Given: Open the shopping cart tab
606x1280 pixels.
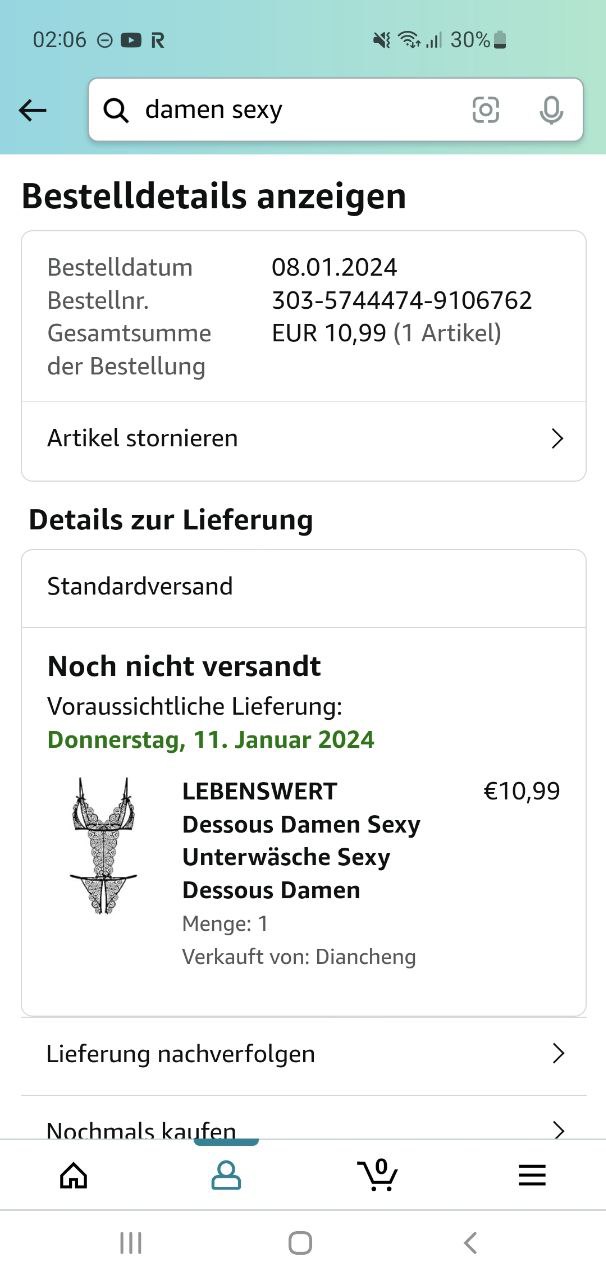Looking at the screenshot, I should 377,1175.
